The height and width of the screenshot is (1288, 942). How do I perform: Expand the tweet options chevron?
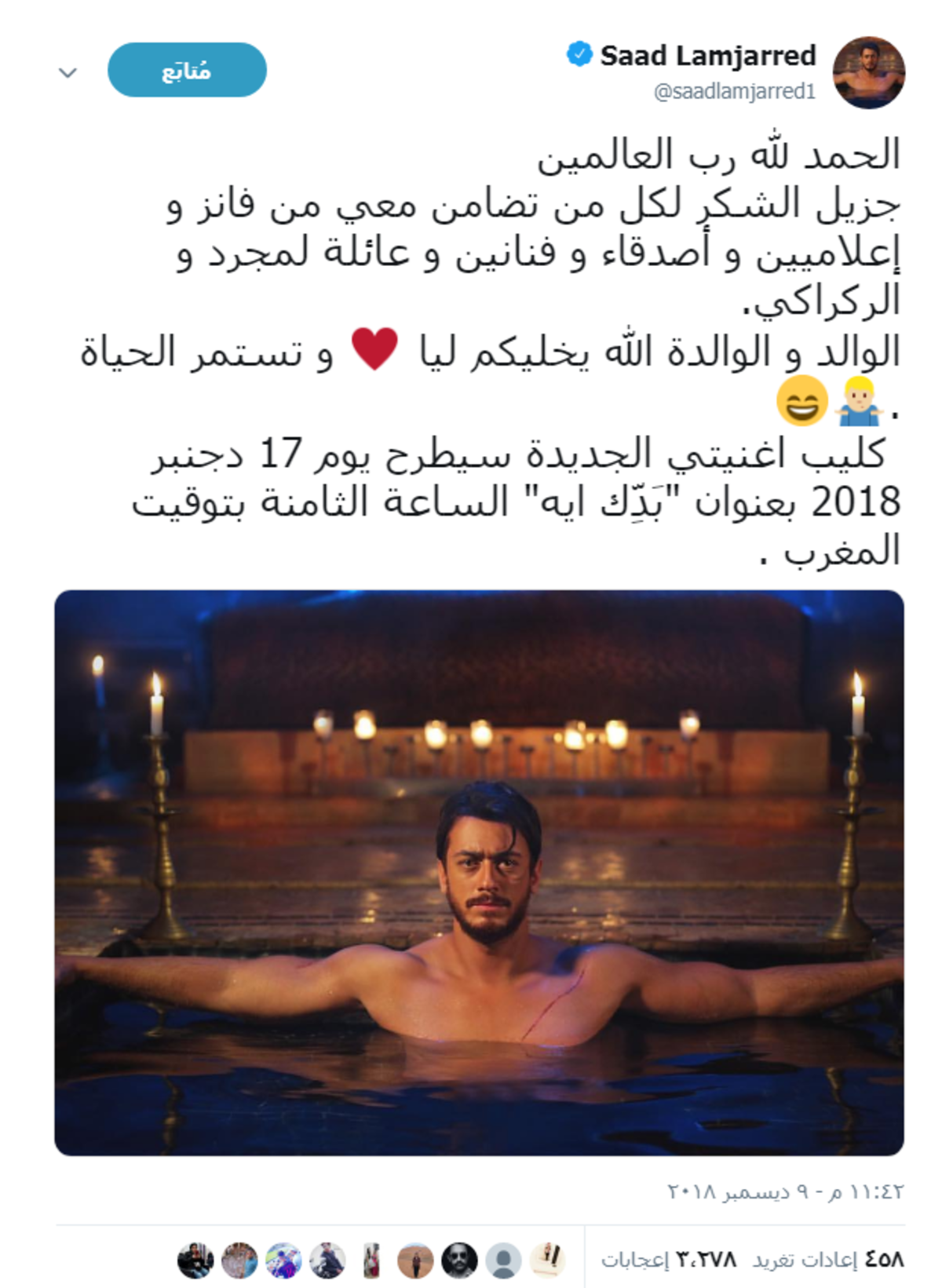click(x=68, y=73)
